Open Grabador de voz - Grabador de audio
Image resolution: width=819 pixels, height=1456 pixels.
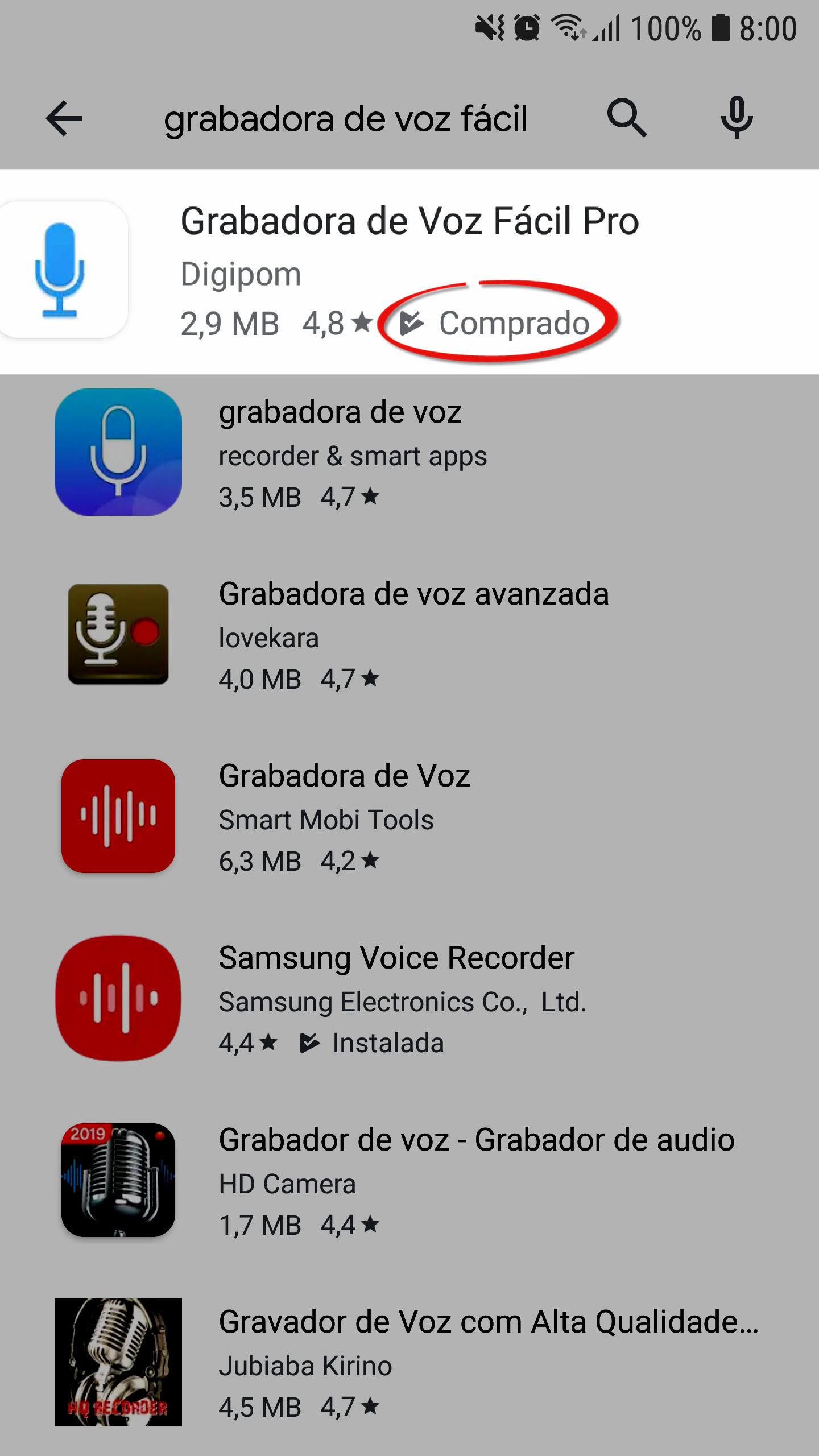(477, 1140)
